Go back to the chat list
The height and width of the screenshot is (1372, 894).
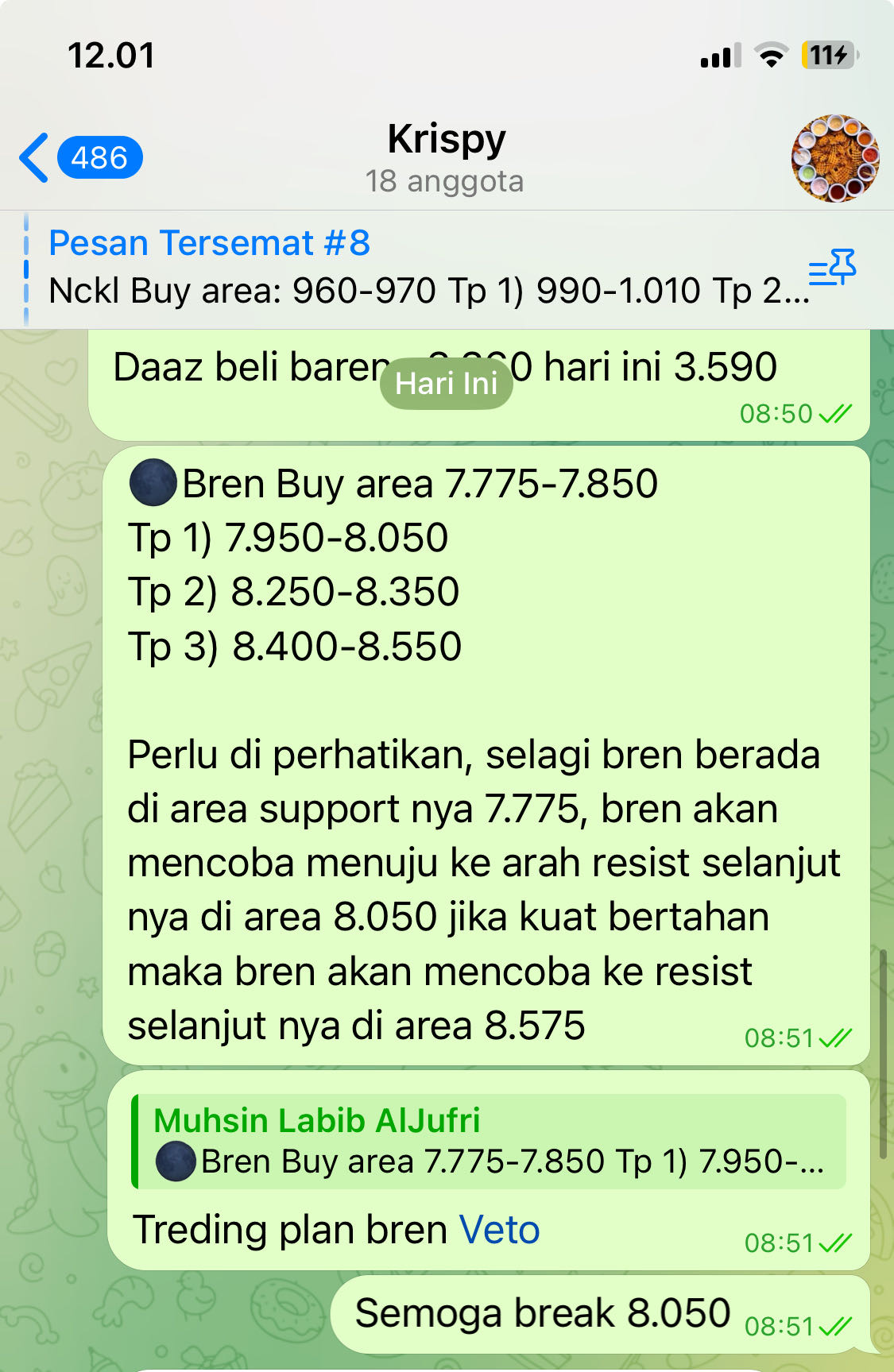78,157
